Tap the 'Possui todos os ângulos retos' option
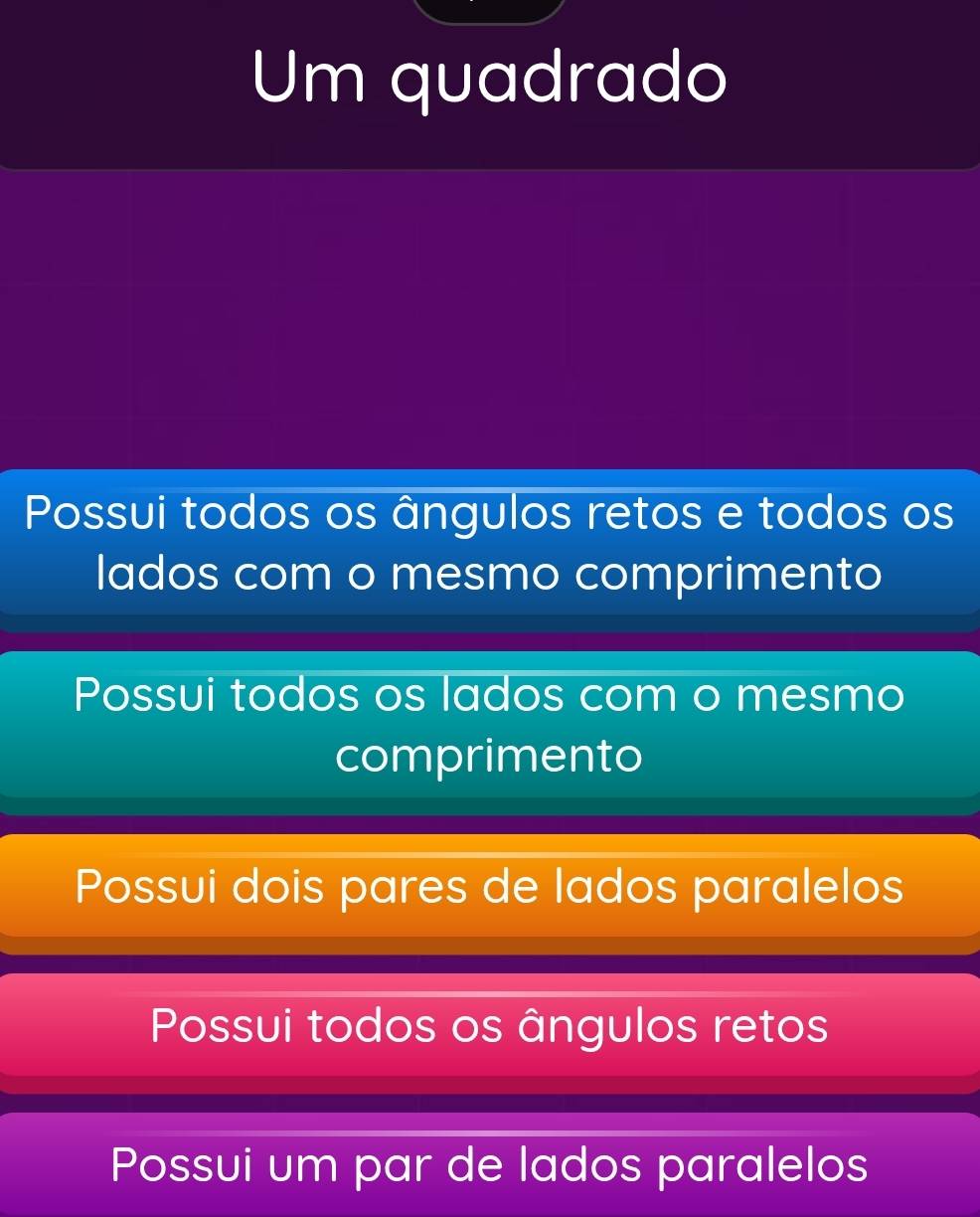Screen dimensions: 980x1217 (x=490, y=1026)
